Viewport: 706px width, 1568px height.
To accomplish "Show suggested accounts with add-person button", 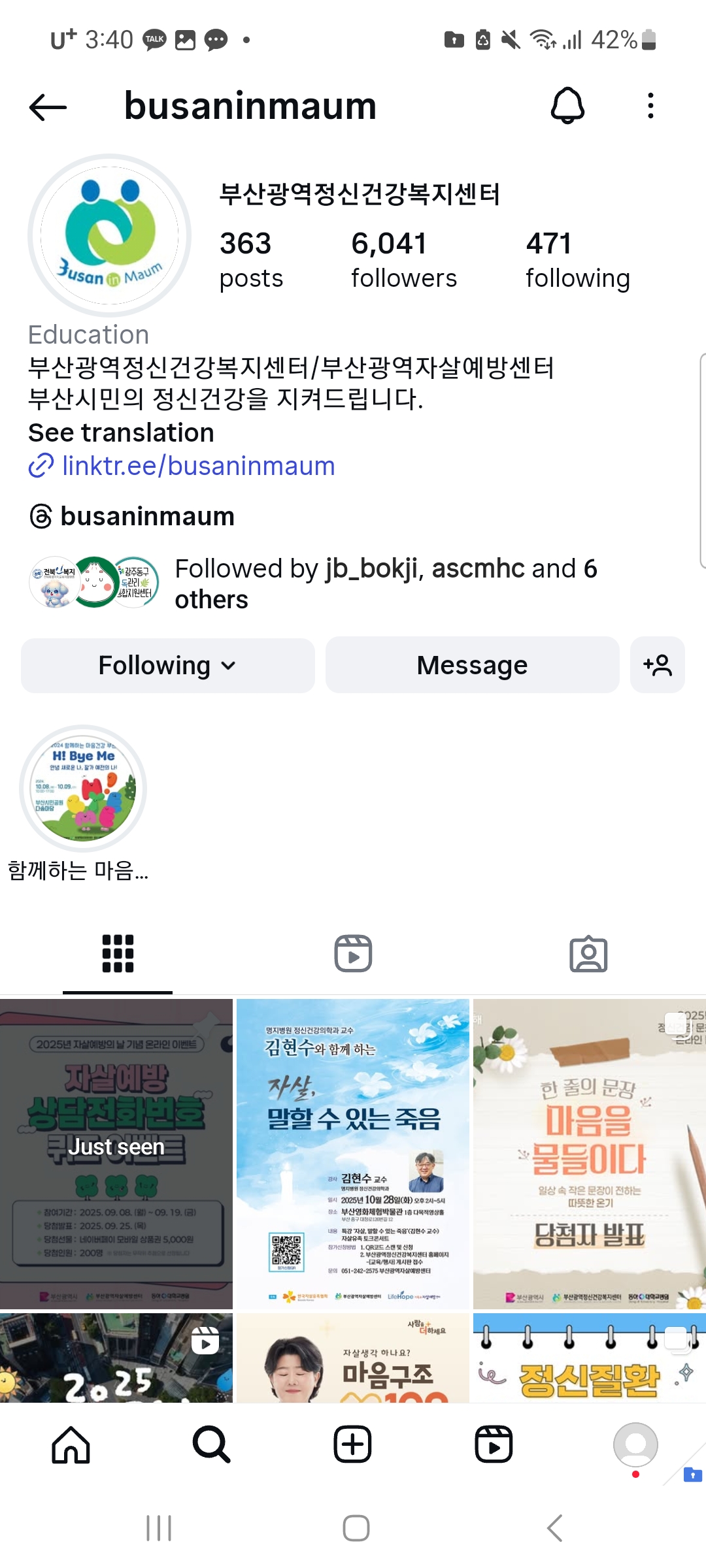I will 657,665.
